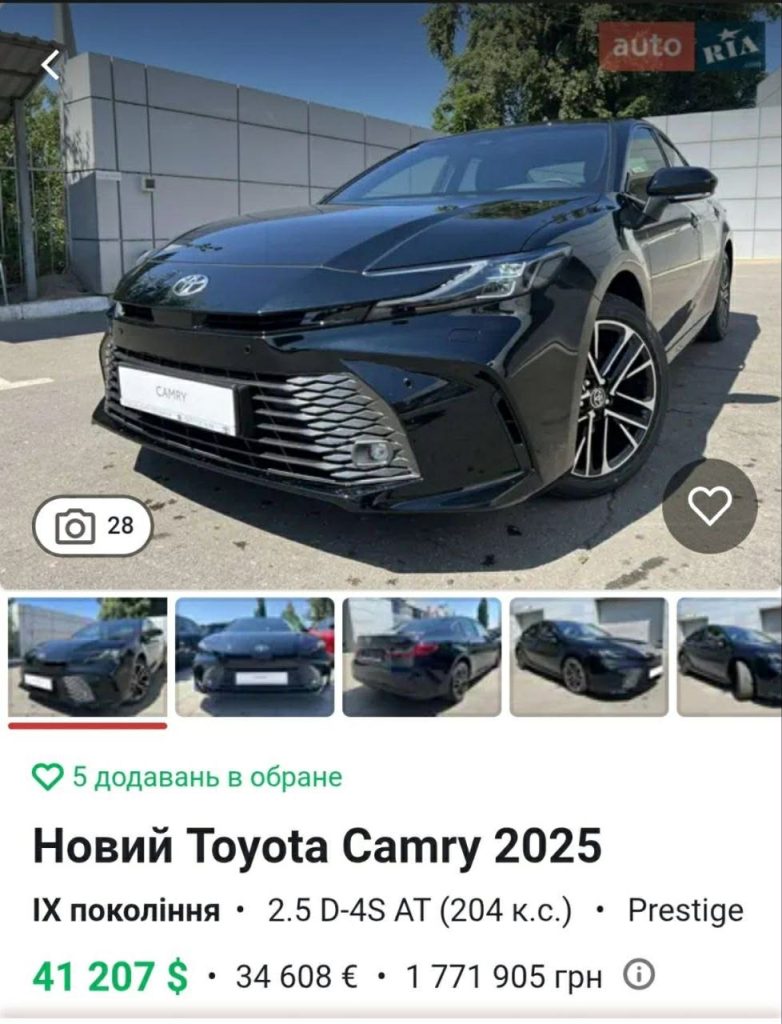Go back using the top-left arrow

[x=51, y=66]
